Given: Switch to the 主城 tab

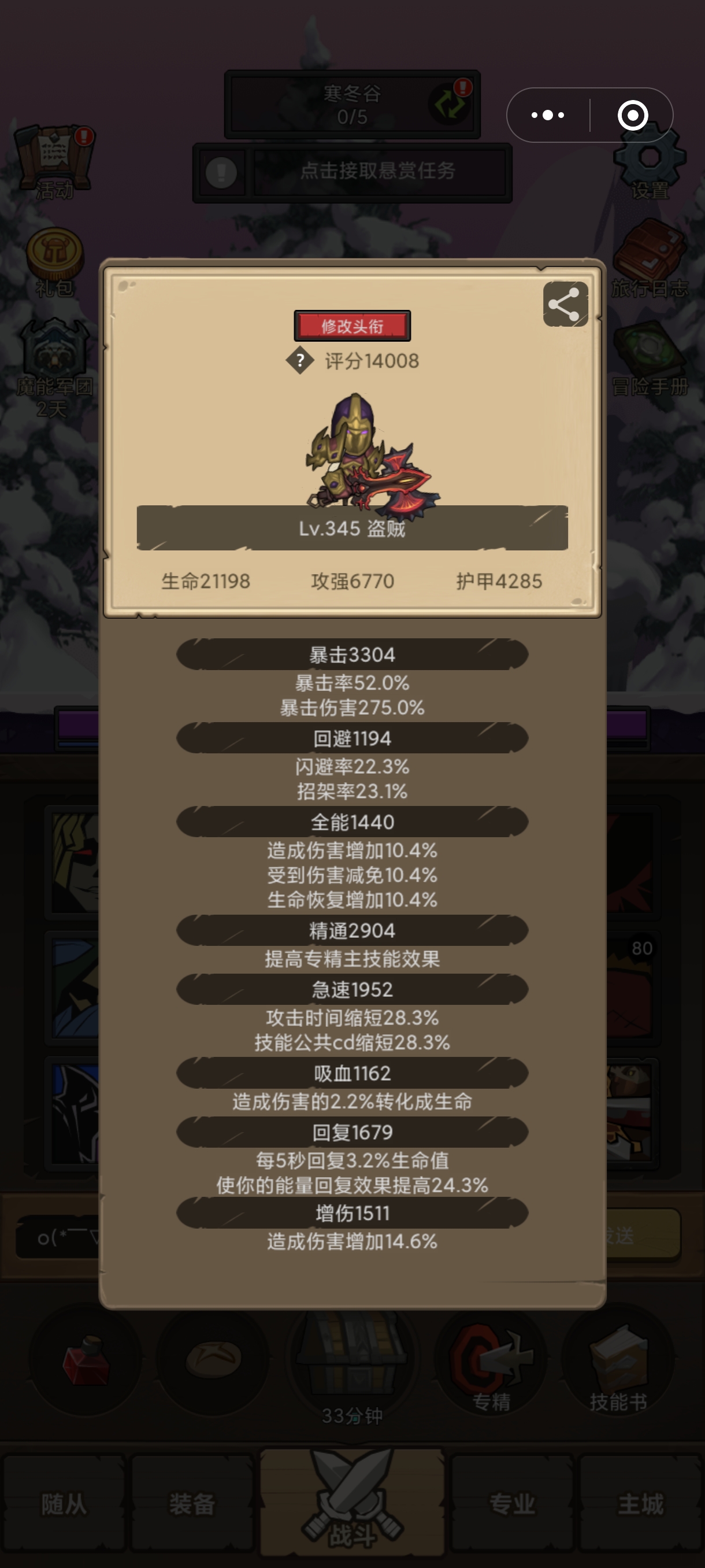Looking at the screenshot, I should 640,1503.
